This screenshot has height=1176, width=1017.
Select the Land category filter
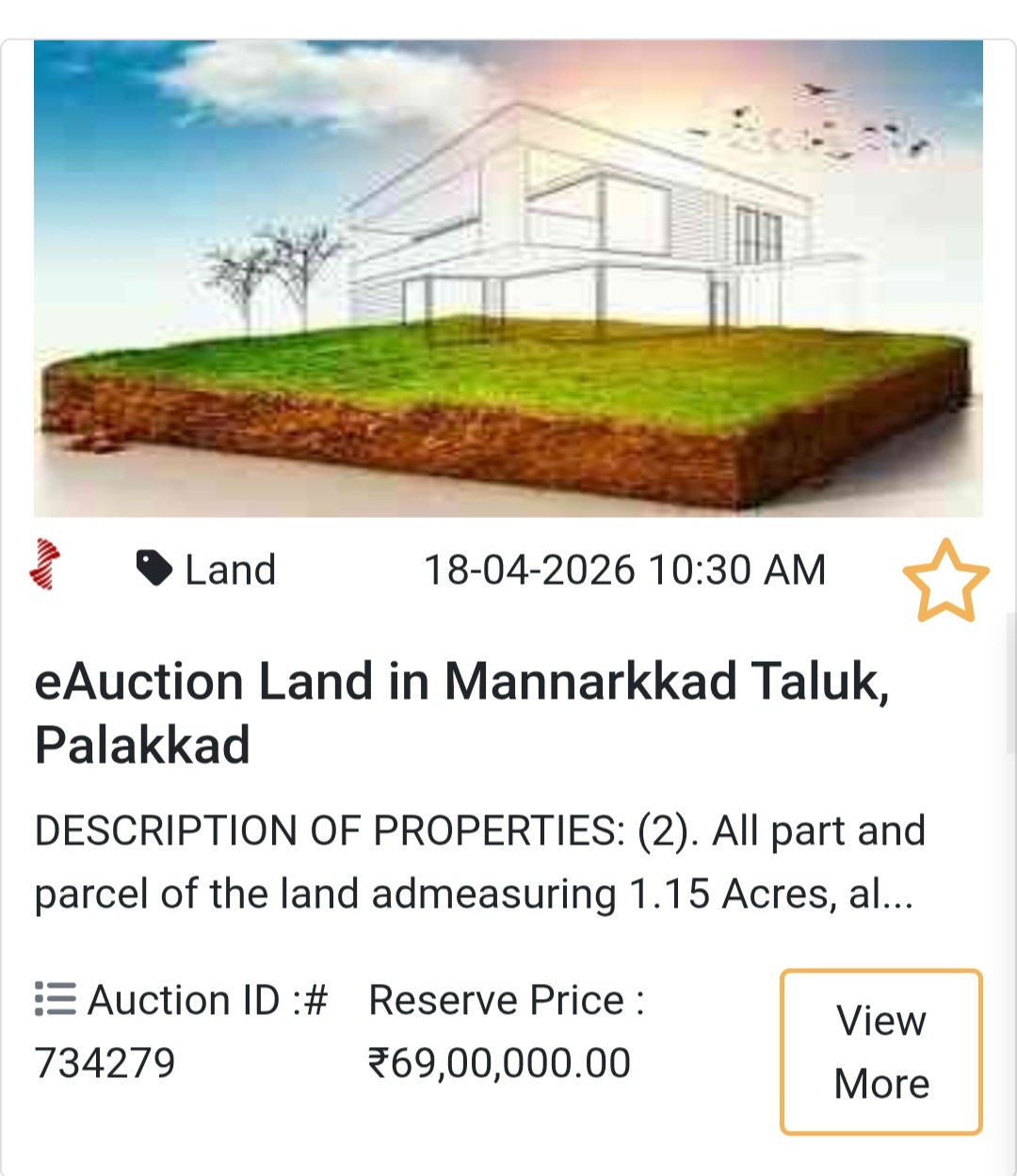tap(229, 568)
